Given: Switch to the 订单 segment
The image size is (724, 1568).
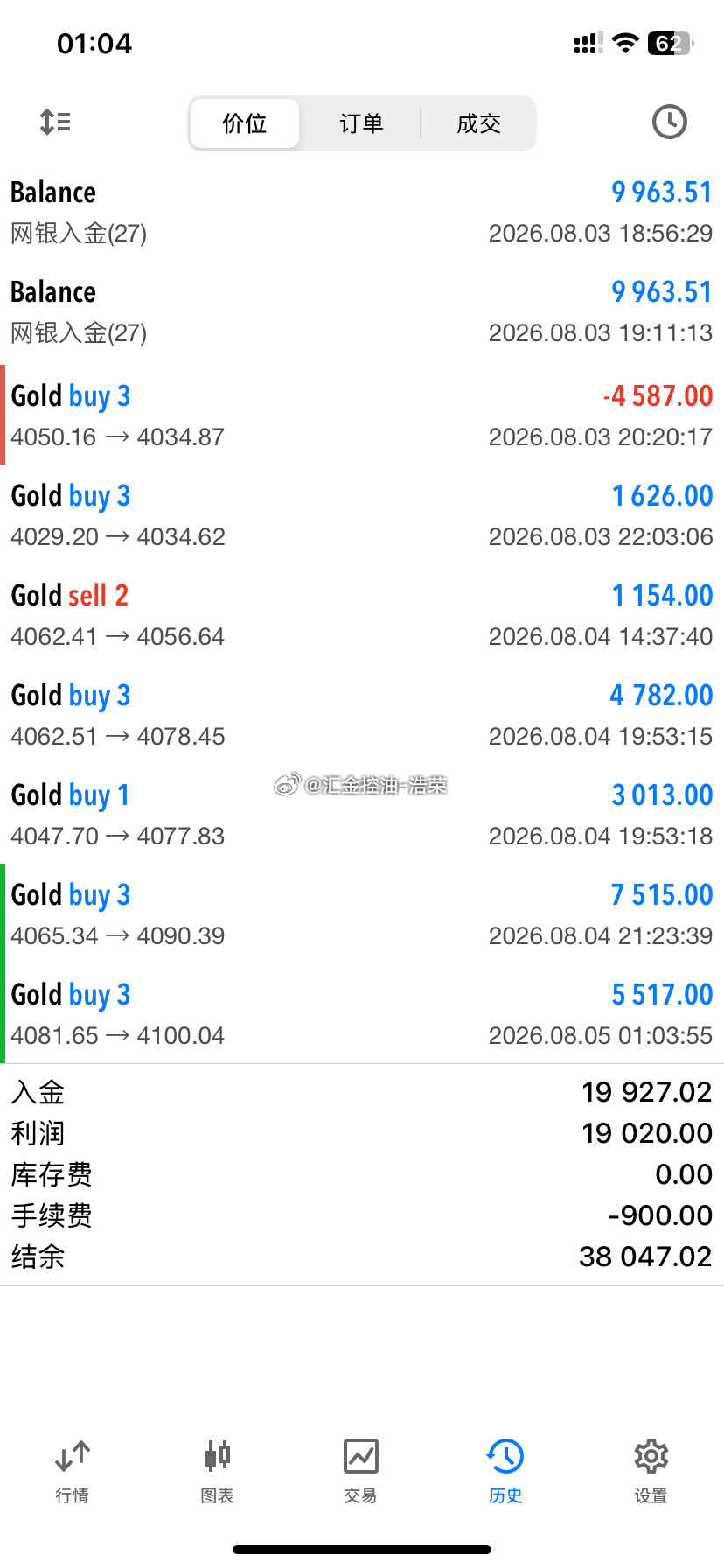Looking at the screenshot, I should (361, 123).
